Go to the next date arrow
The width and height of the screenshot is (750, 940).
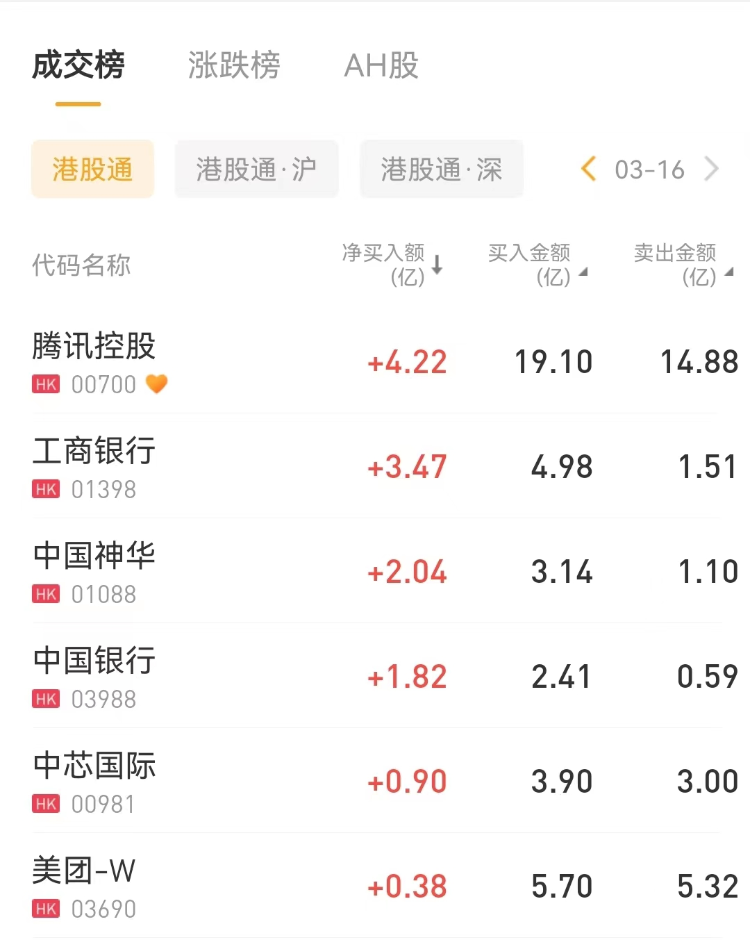click(712, 169)
